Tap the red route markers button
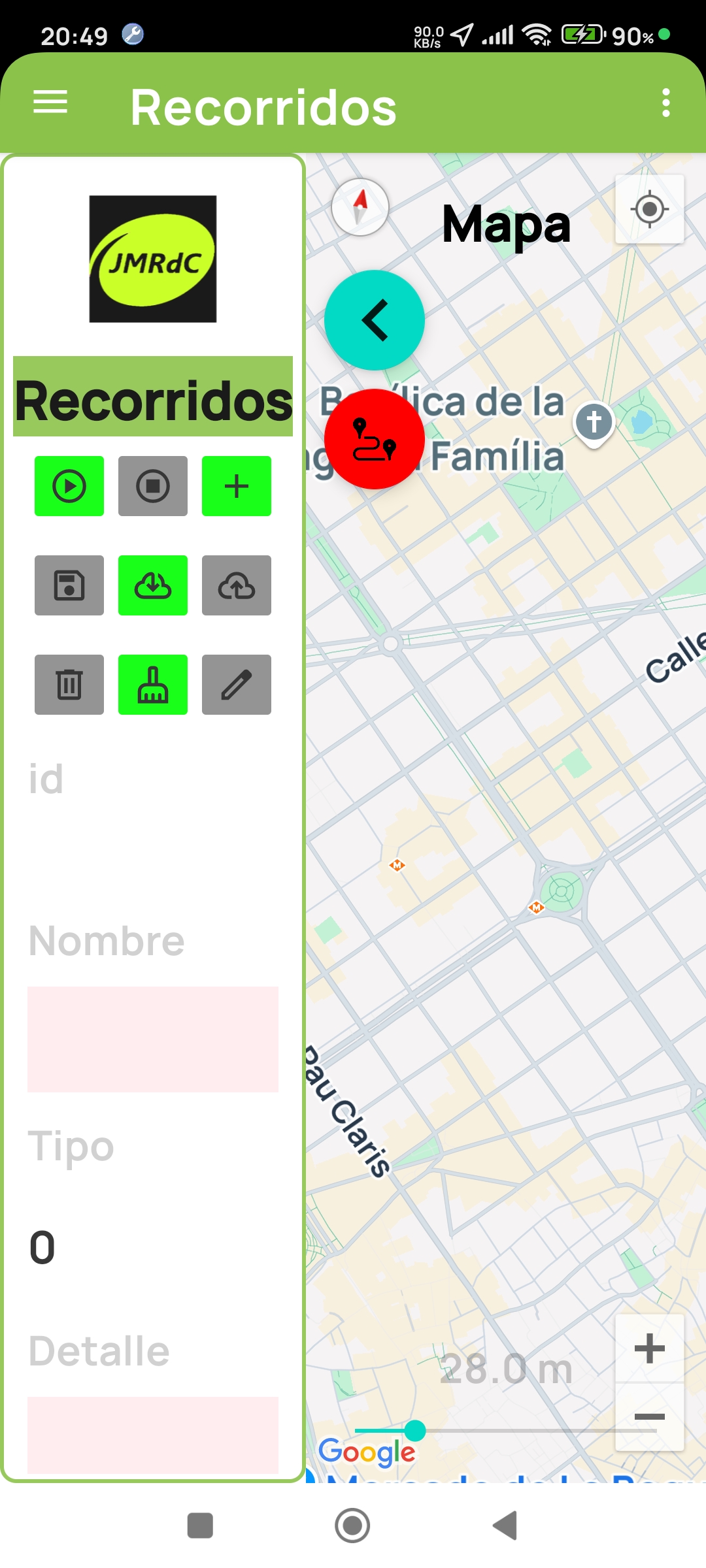The width and height of the screenshot is (706, 1568). [x=375, y=439]
